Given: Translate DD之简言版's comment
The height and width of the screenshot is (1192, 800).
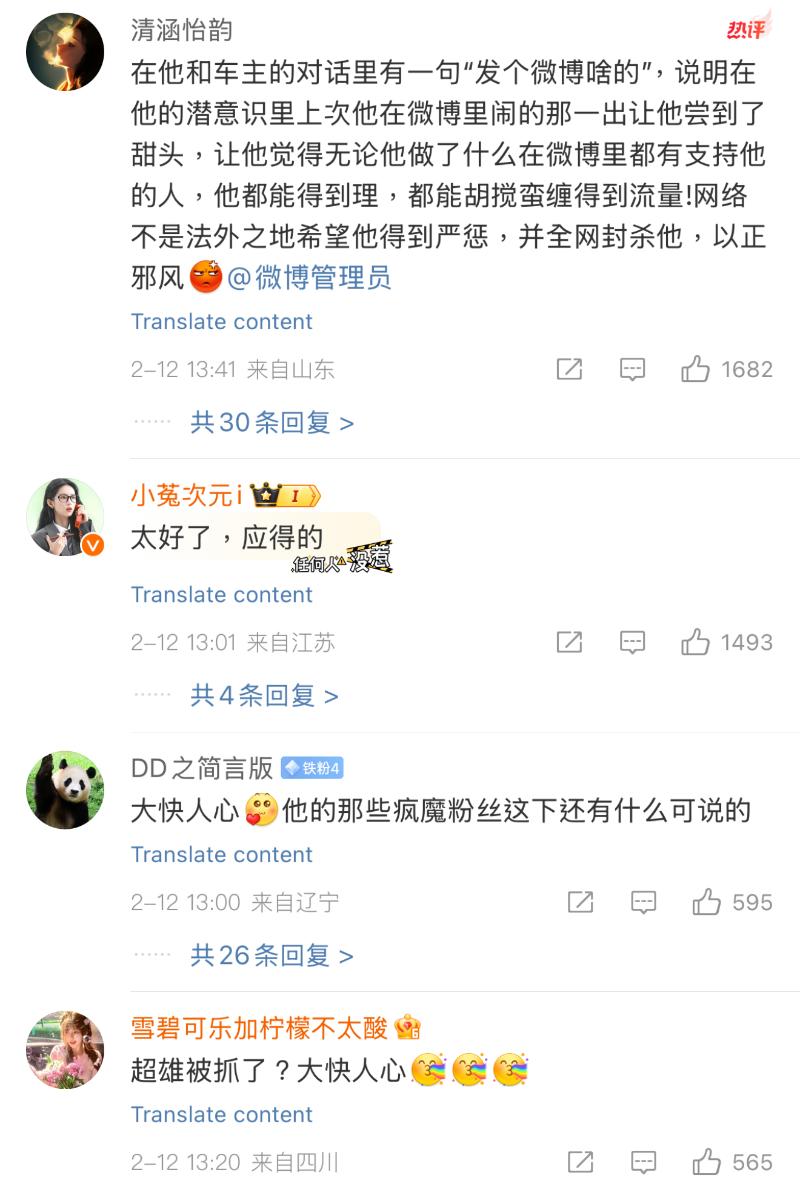Looking at the screenshot, I should pos(221,855).
